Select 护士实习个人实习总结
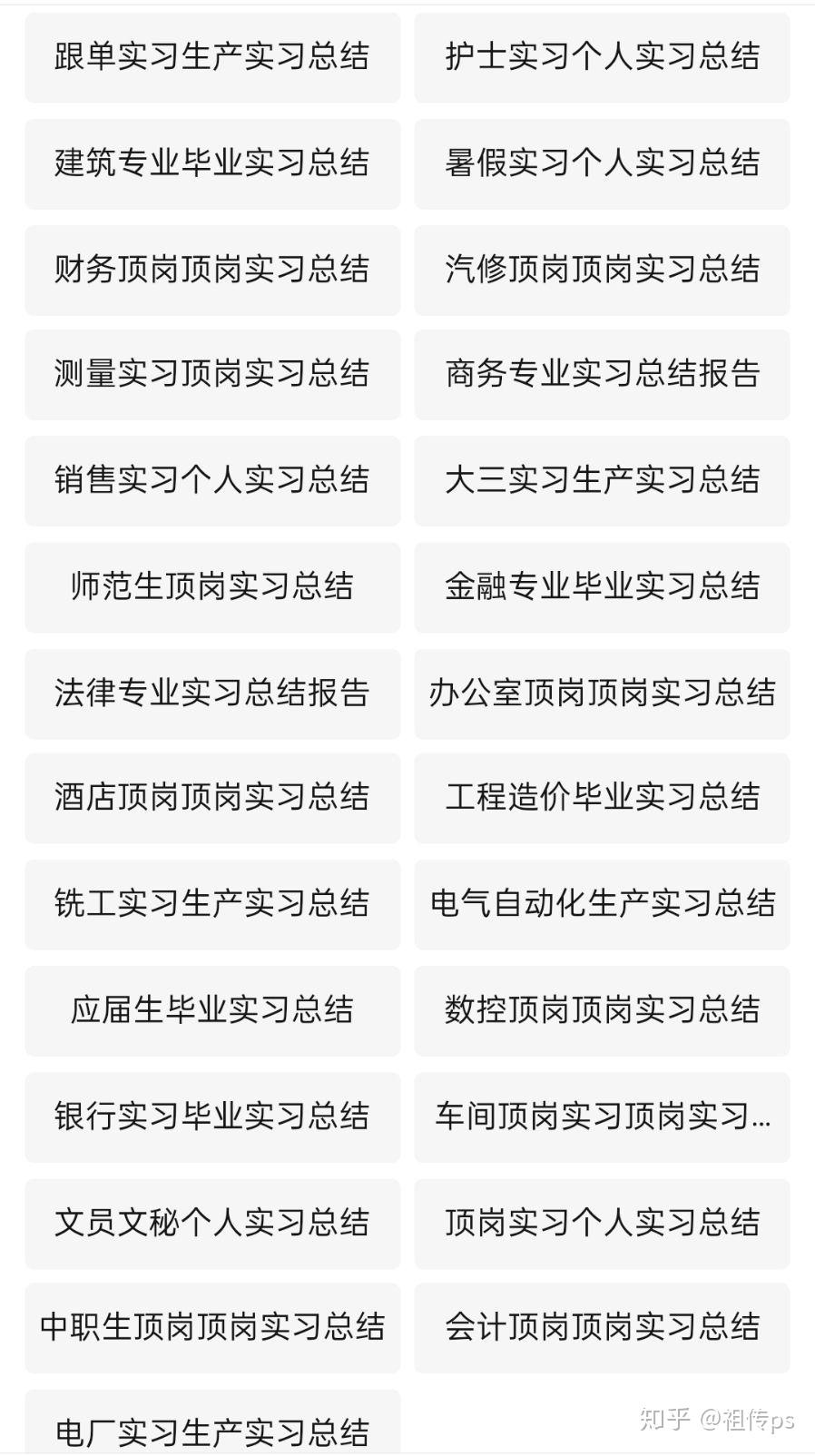This screenshot has height=1456, width=815. [x=602, y=57]
